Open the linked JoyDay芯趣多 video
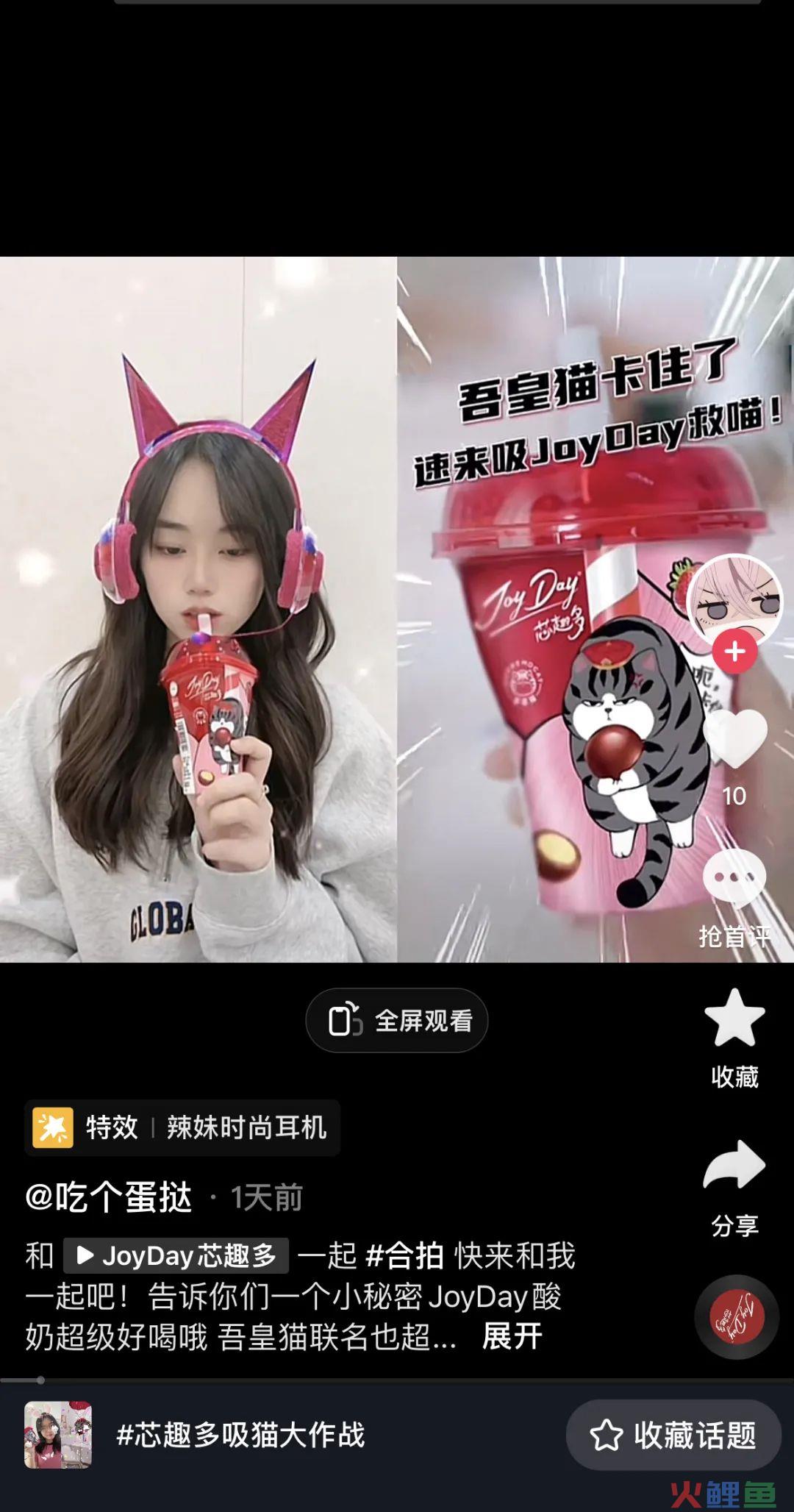 tap(176, 1255)
